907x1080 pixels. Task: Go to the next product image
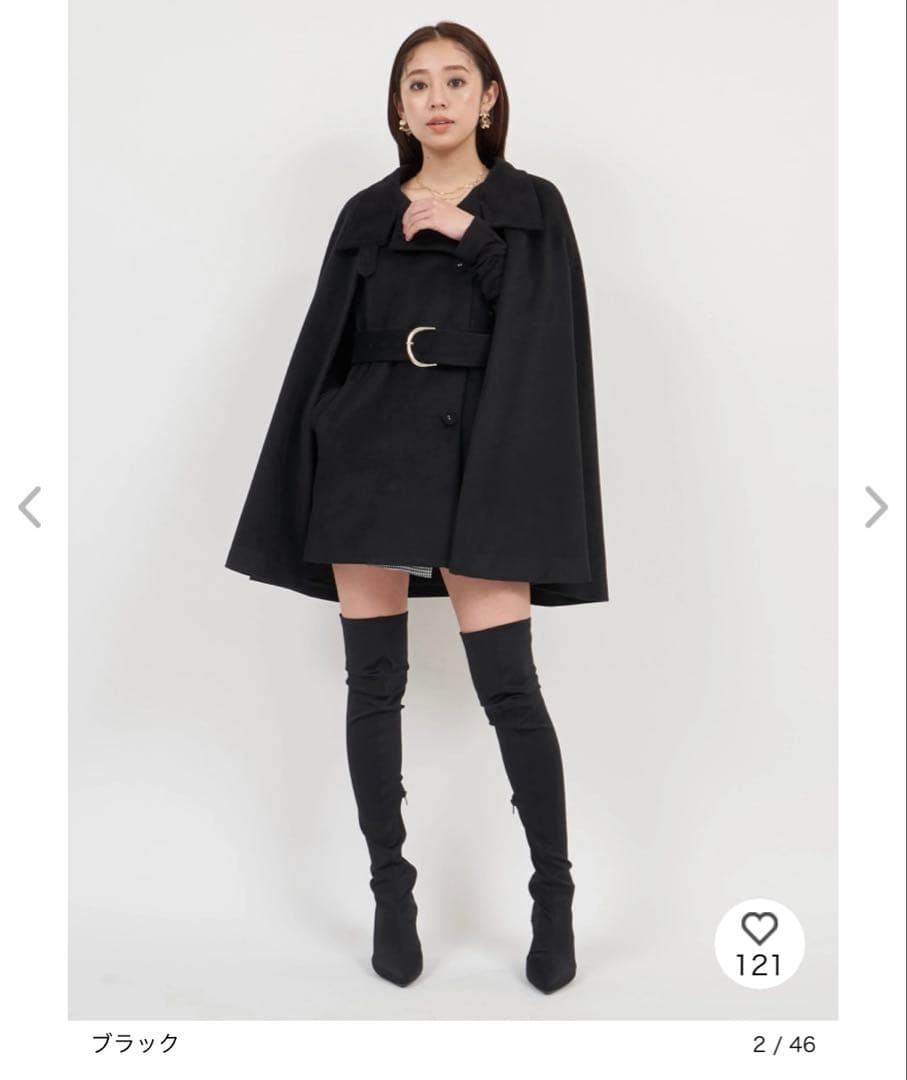point(875,507)
